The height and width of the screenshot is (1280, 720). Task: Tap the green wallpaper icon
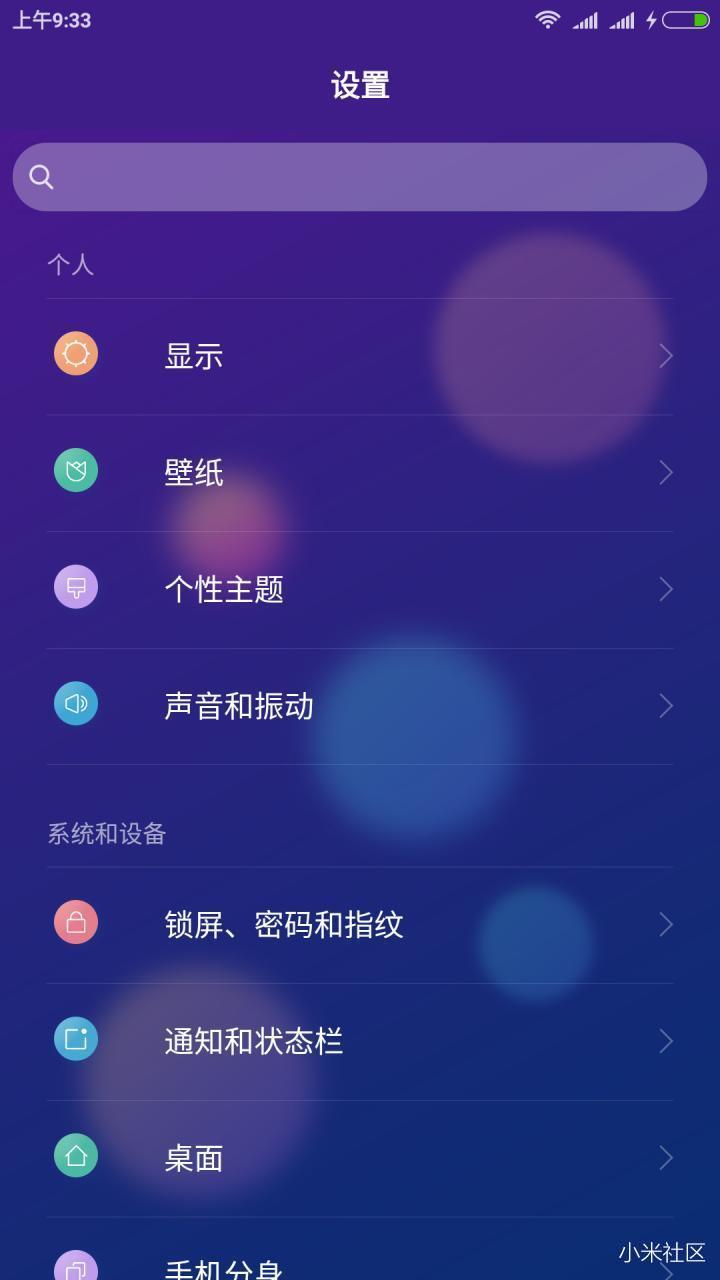click(75, 471)
